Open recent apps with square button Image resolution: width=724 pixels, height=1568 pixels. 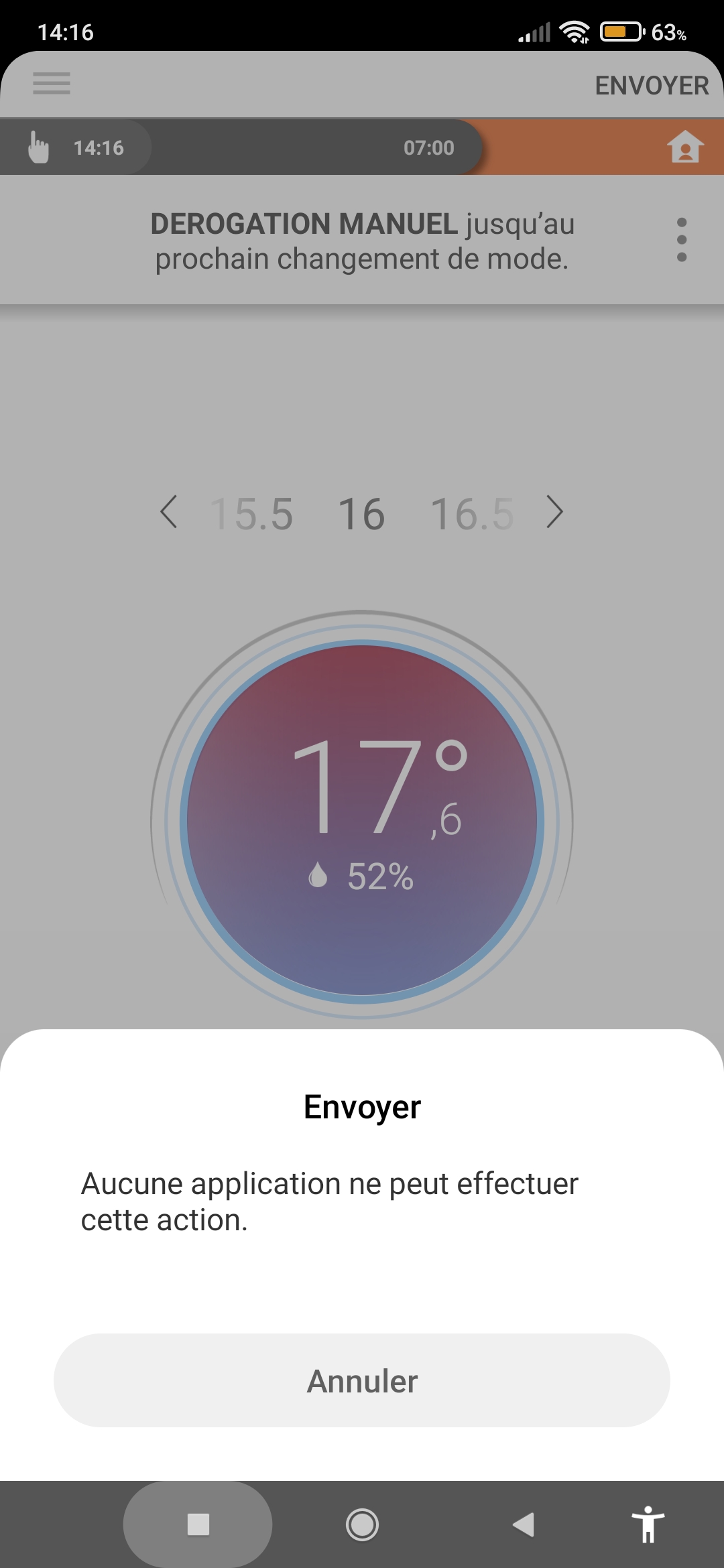(198, 1524)
